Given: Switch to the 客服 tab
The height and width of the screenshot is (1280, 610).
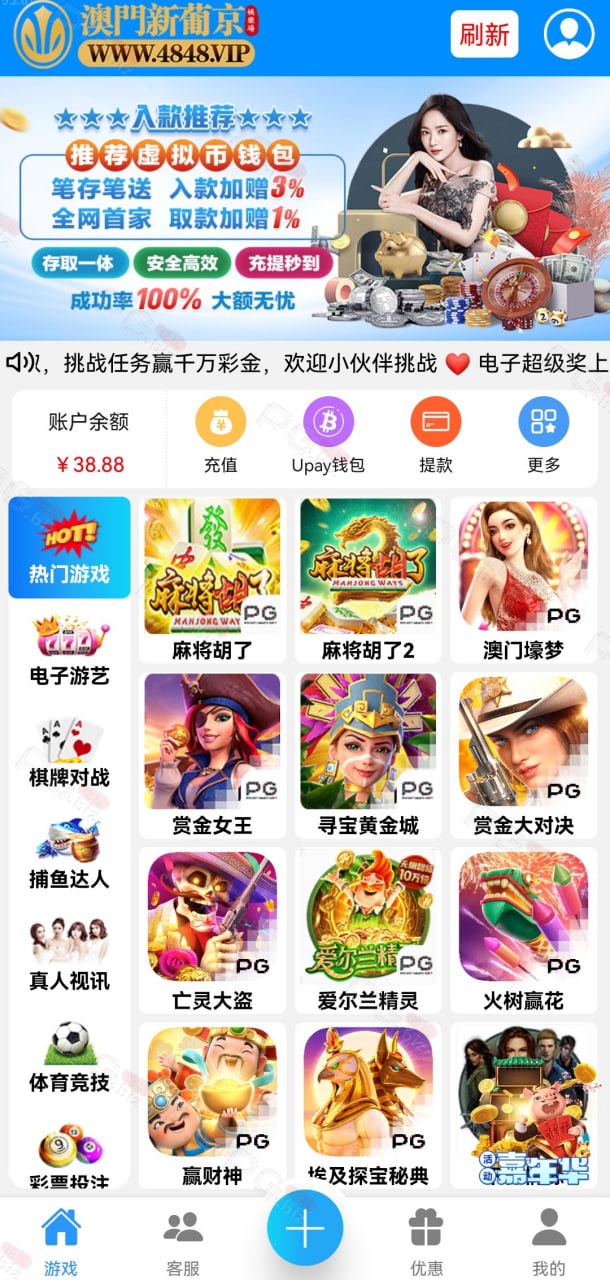Looking at the screenshot, I should (x=183, y=1242).
